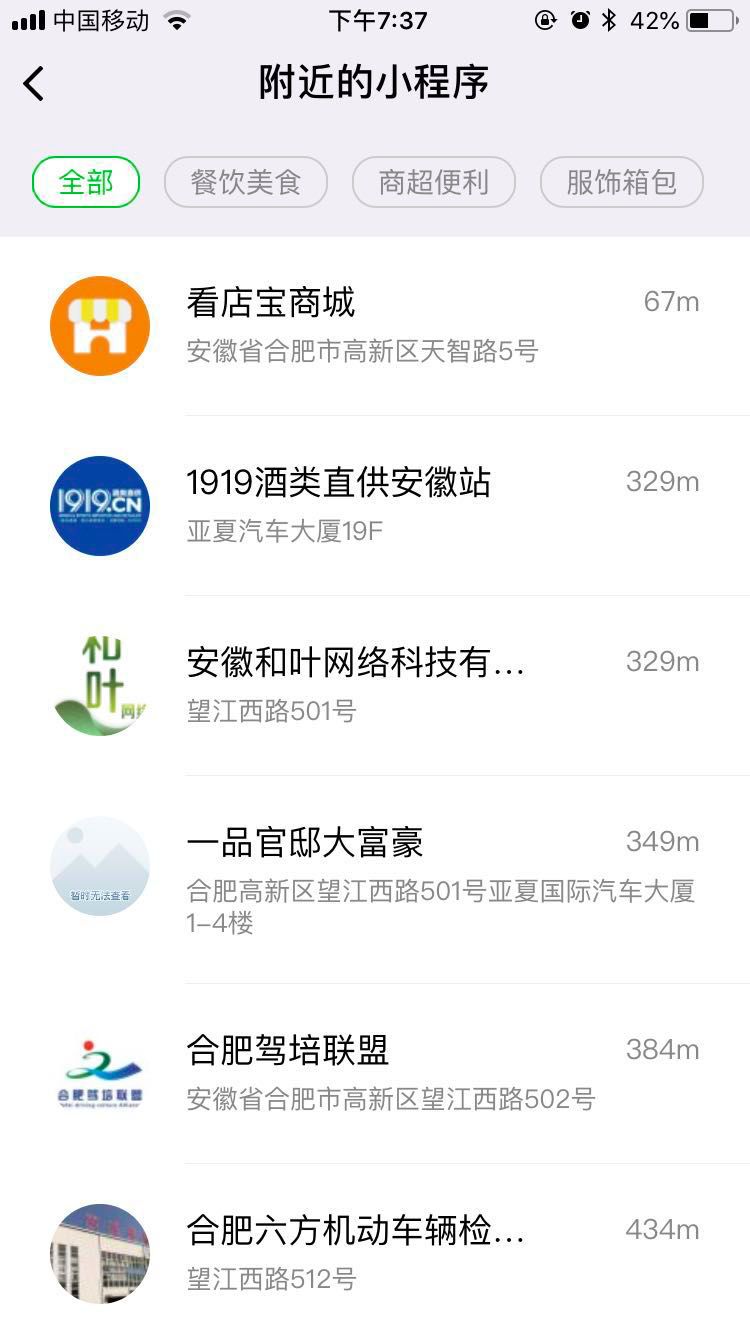Switch to the 商超便利 category

click(x=434, y=182)
